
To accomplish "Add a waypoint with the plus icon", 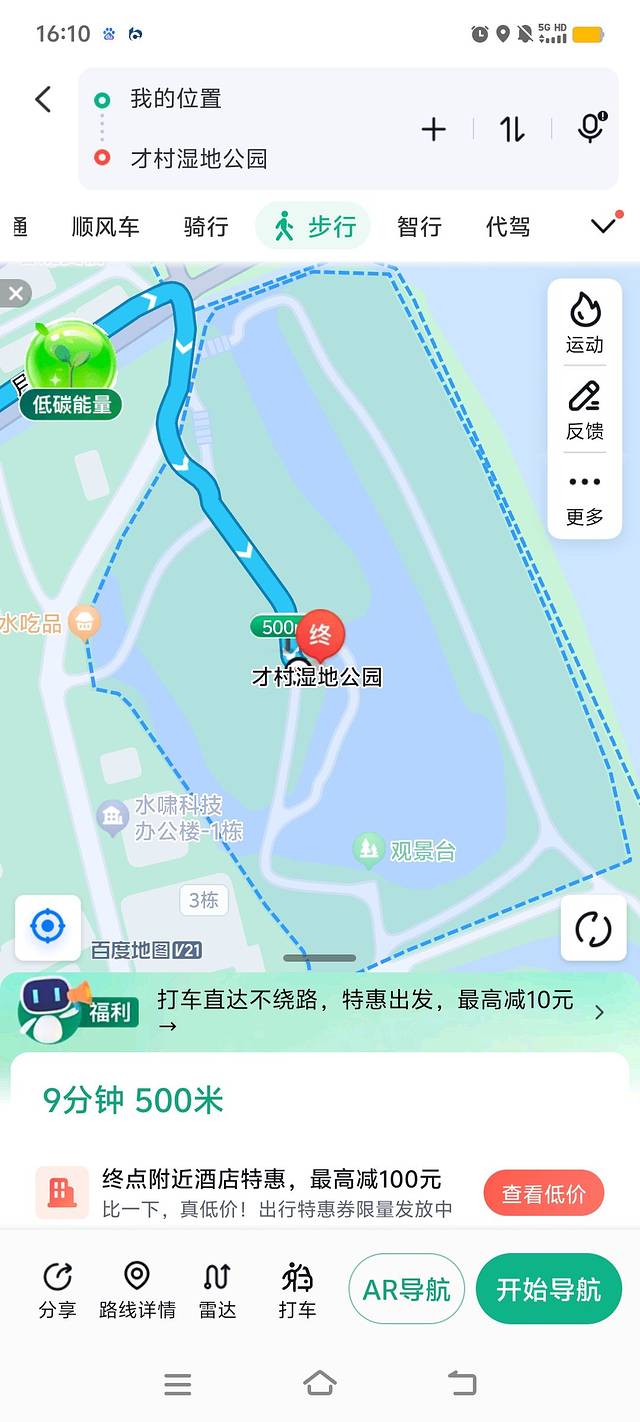I will coord(433,129).
